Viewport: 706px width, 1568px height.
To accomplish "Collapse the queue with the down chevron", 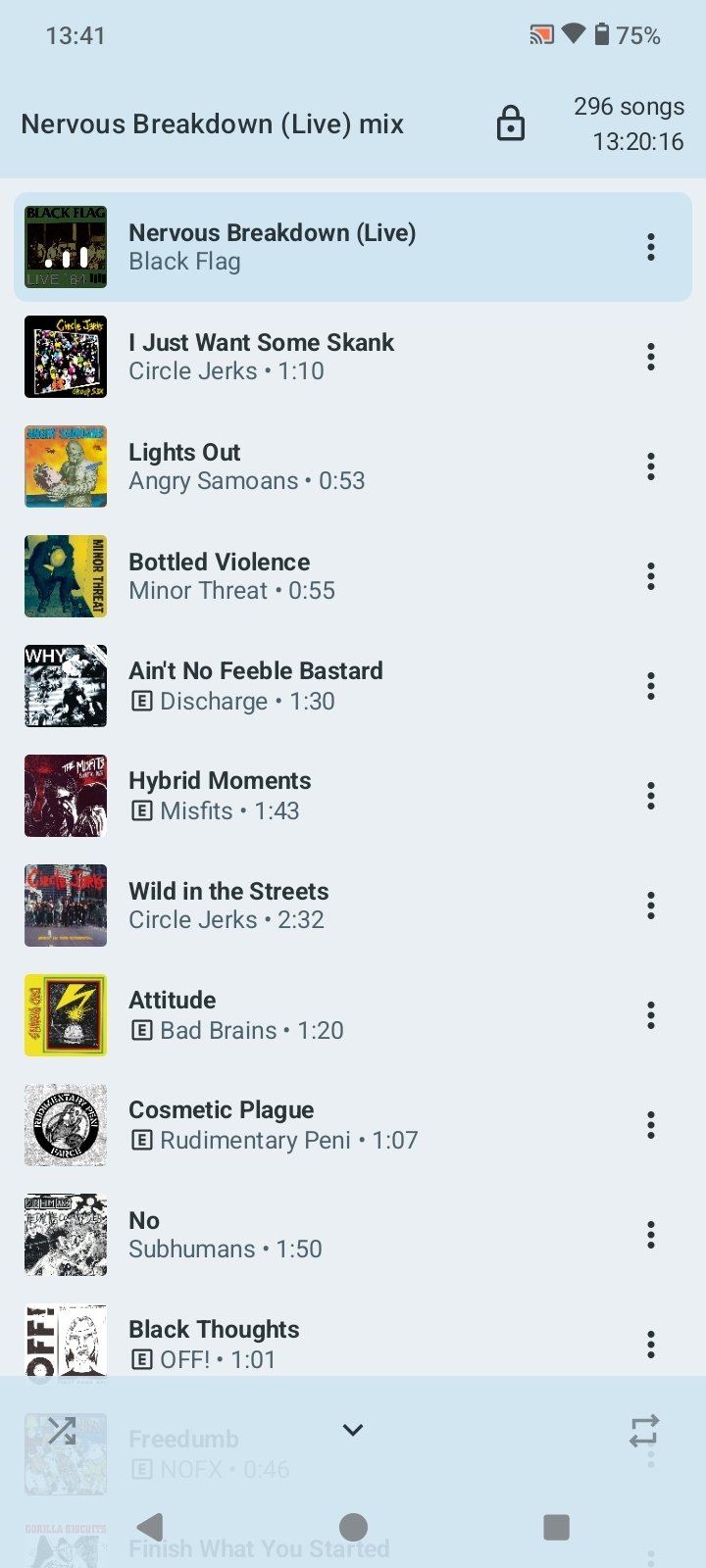I will point(353,1430).
